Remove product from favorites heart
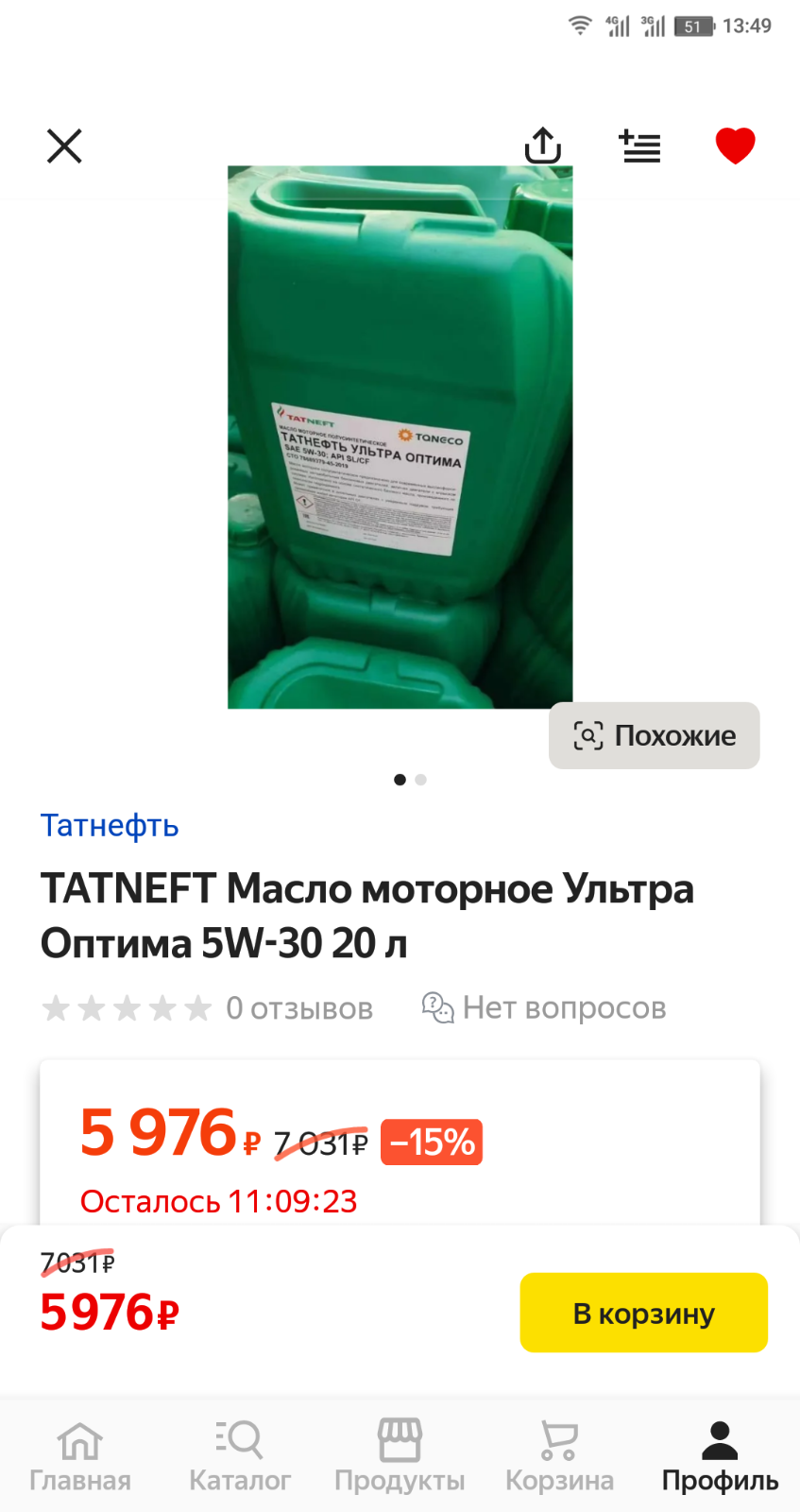Screen dimensions: 800x1512 [735, 146]
